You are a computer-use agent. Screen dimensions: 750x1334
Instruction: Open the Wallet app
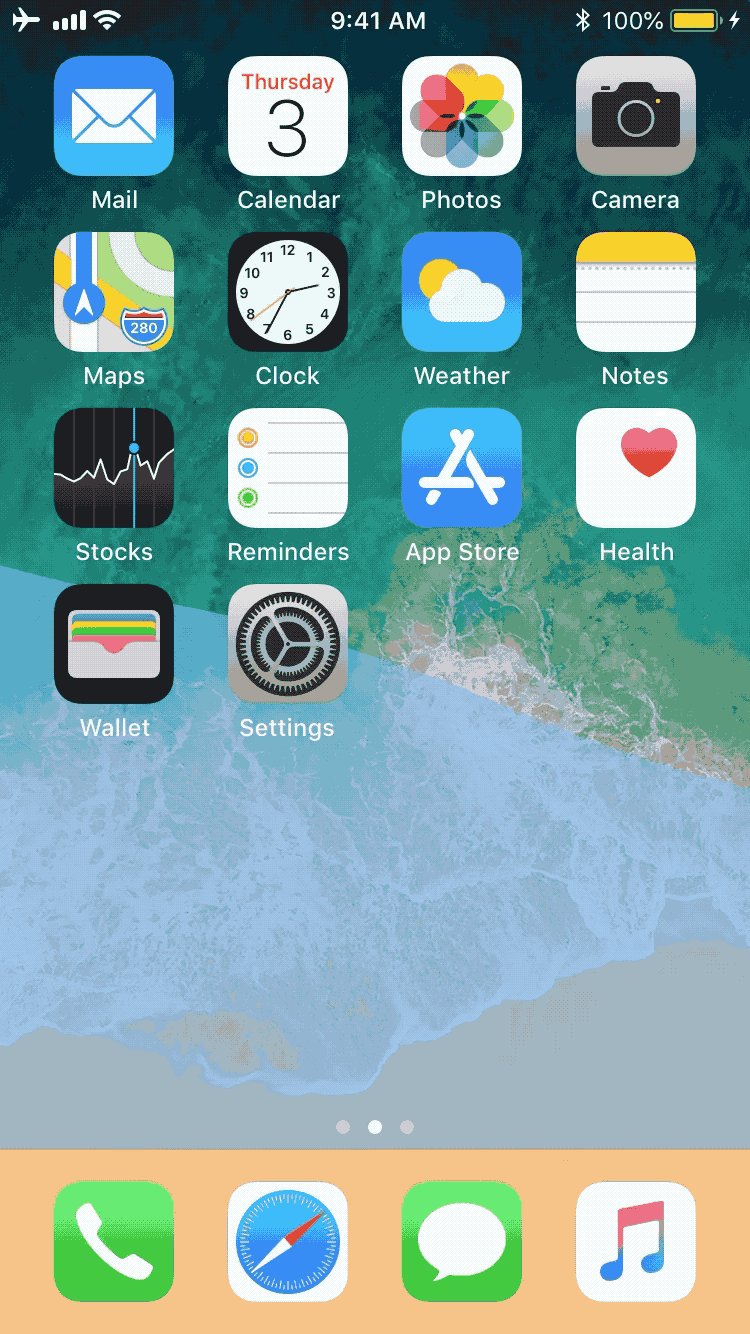(x=114, y=644)
